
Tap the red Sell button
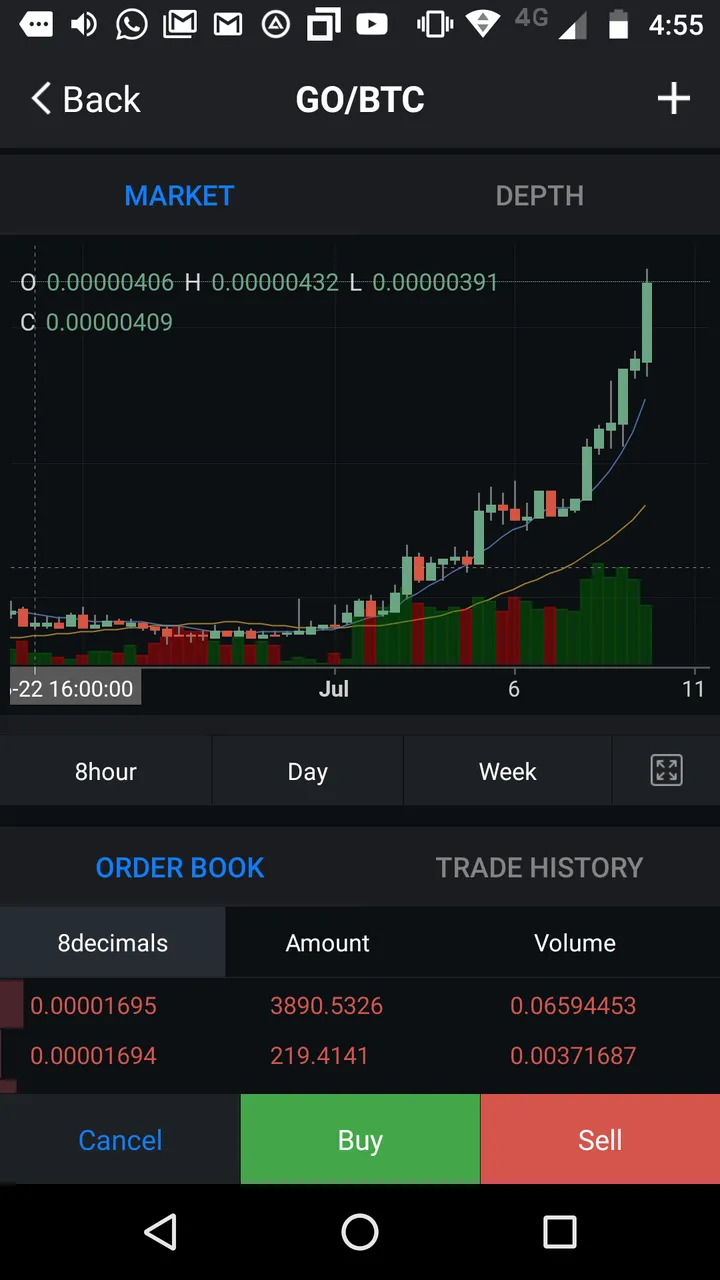(600, 1139)
